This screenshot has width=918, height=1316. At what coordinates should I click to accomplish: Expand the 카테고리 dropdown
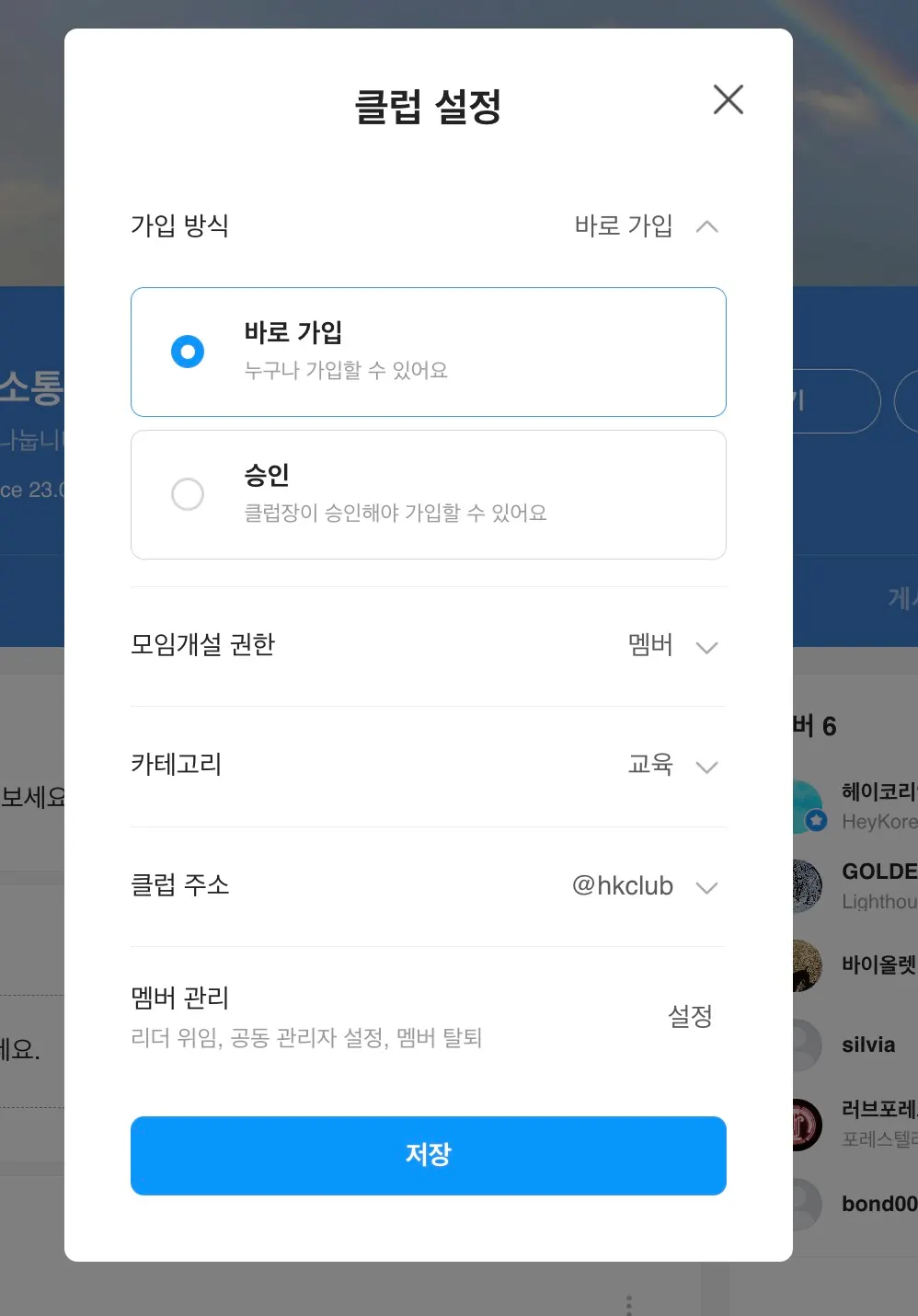pos(706,767)
